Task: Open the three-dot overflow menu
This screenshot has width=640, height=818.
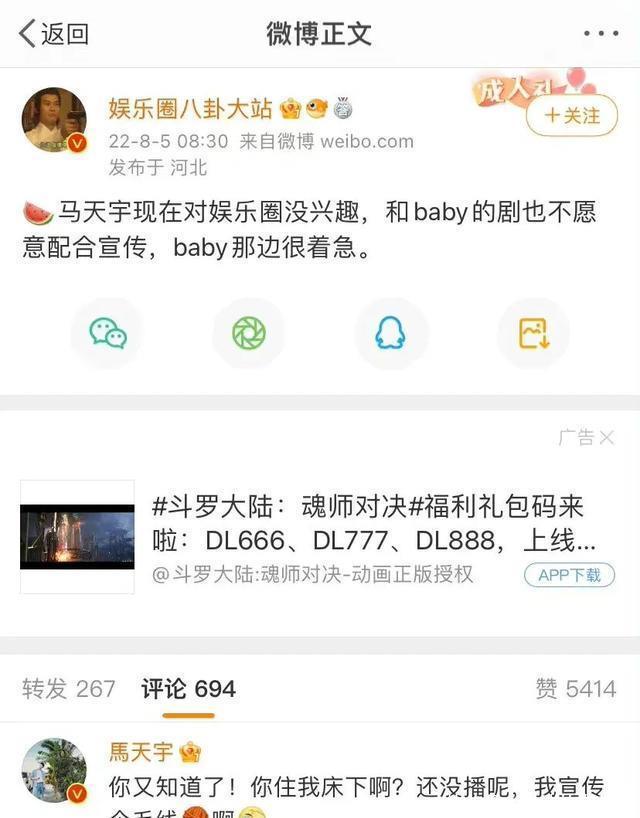Action: (600, 34)
